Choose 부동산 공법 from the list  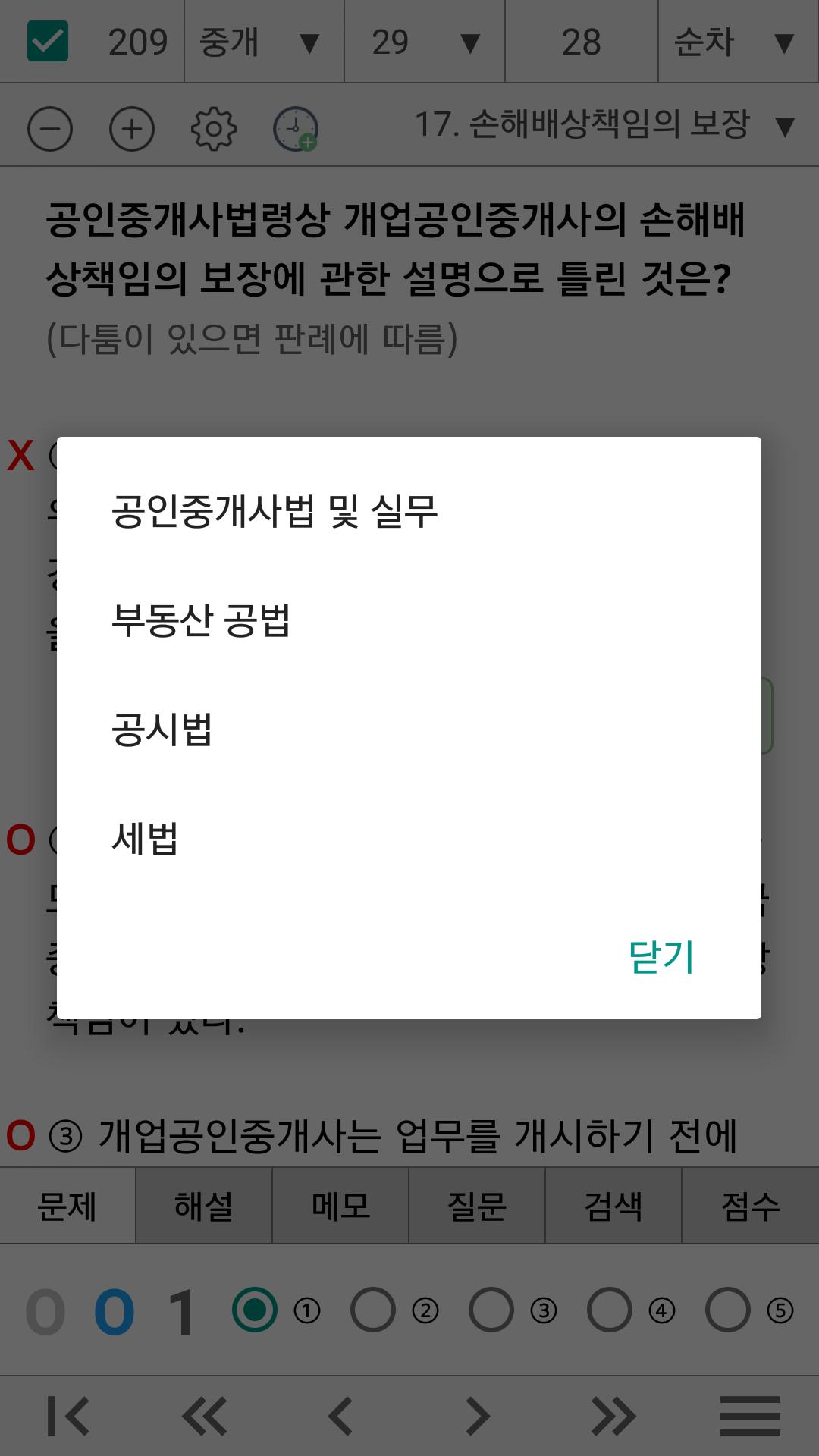[409, 620]
